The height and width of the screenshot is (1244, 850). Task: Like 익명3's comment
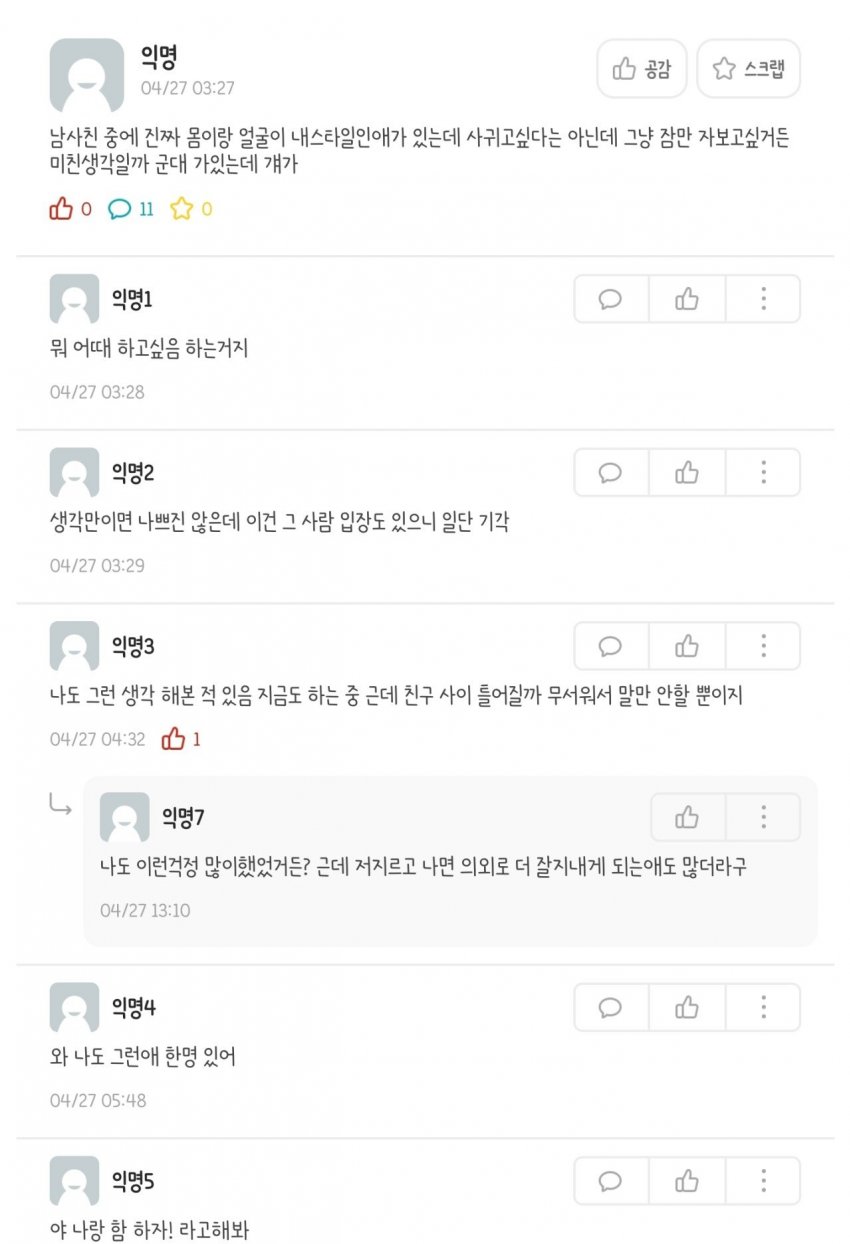pyautogui.click(x=687, y=646)
